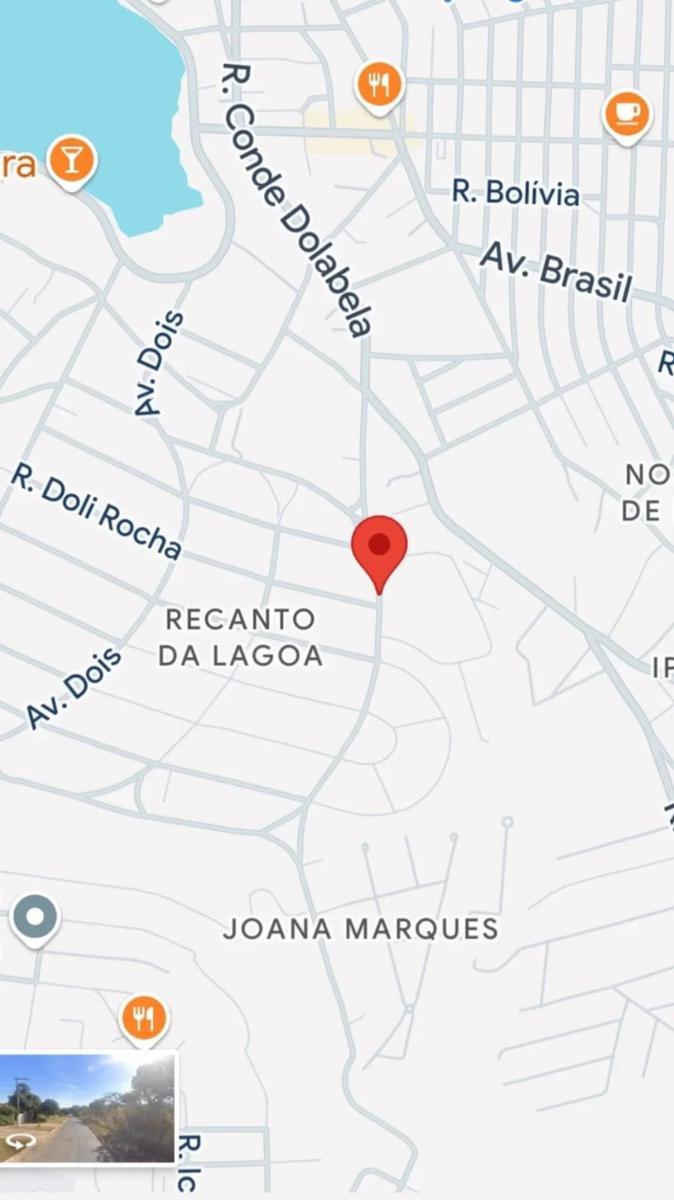
Task: Select the grey circular place marker
Action: click(x=36, y=916)
